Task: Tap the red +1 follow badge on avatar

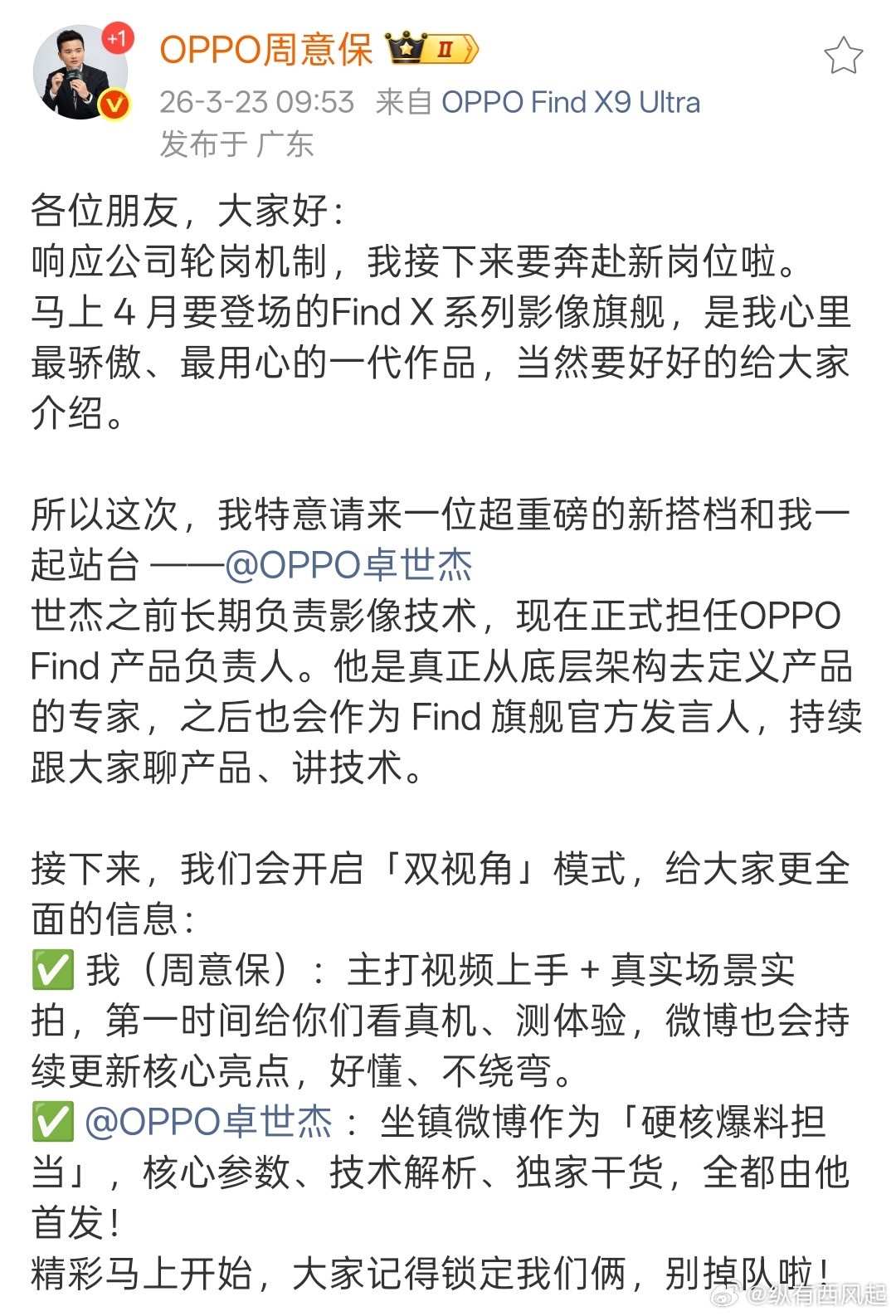Action: (117, 37)
